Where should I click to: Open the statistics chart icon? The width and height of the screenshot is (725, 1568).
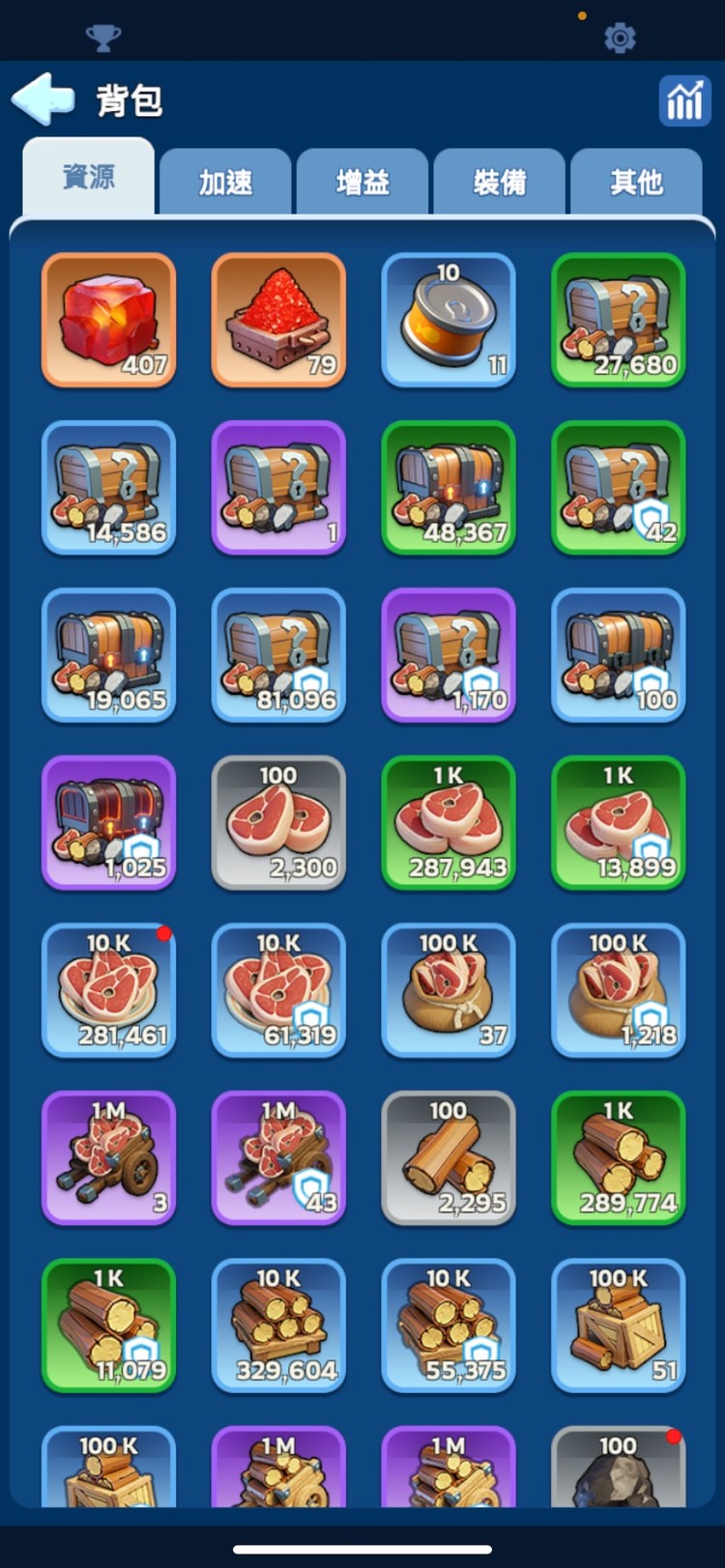point(683,100)
